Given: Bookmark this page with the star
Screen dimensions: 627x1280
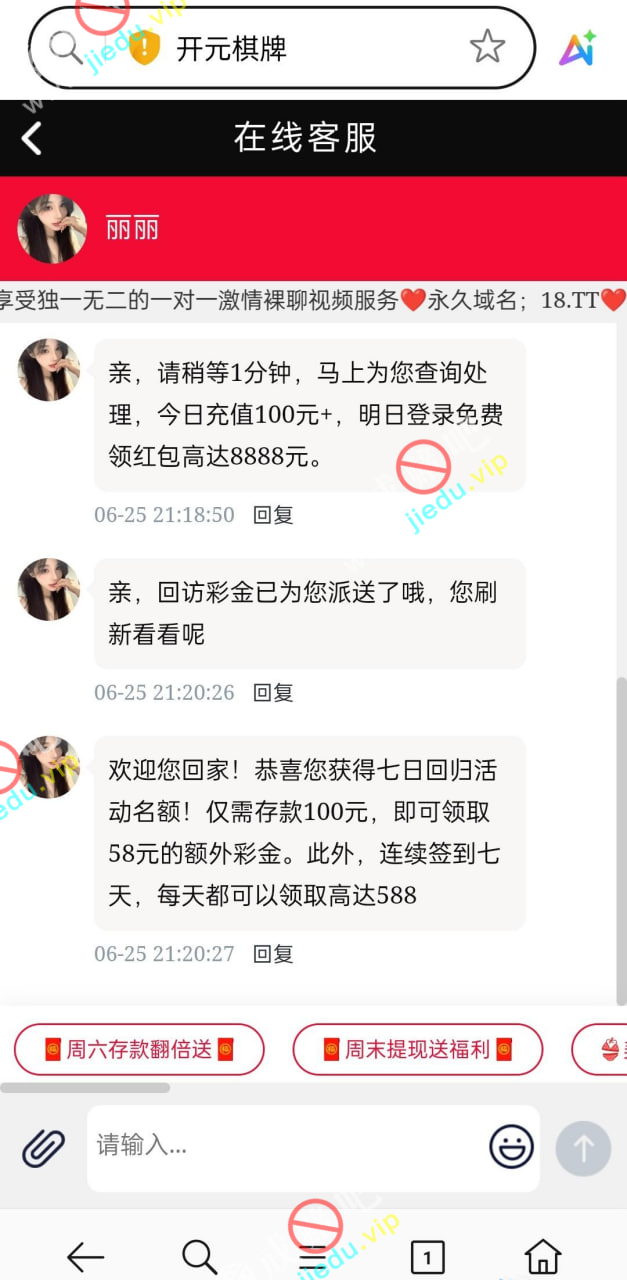Looking at the screenshot, I should pyautogui.click(x=487, y=47).
